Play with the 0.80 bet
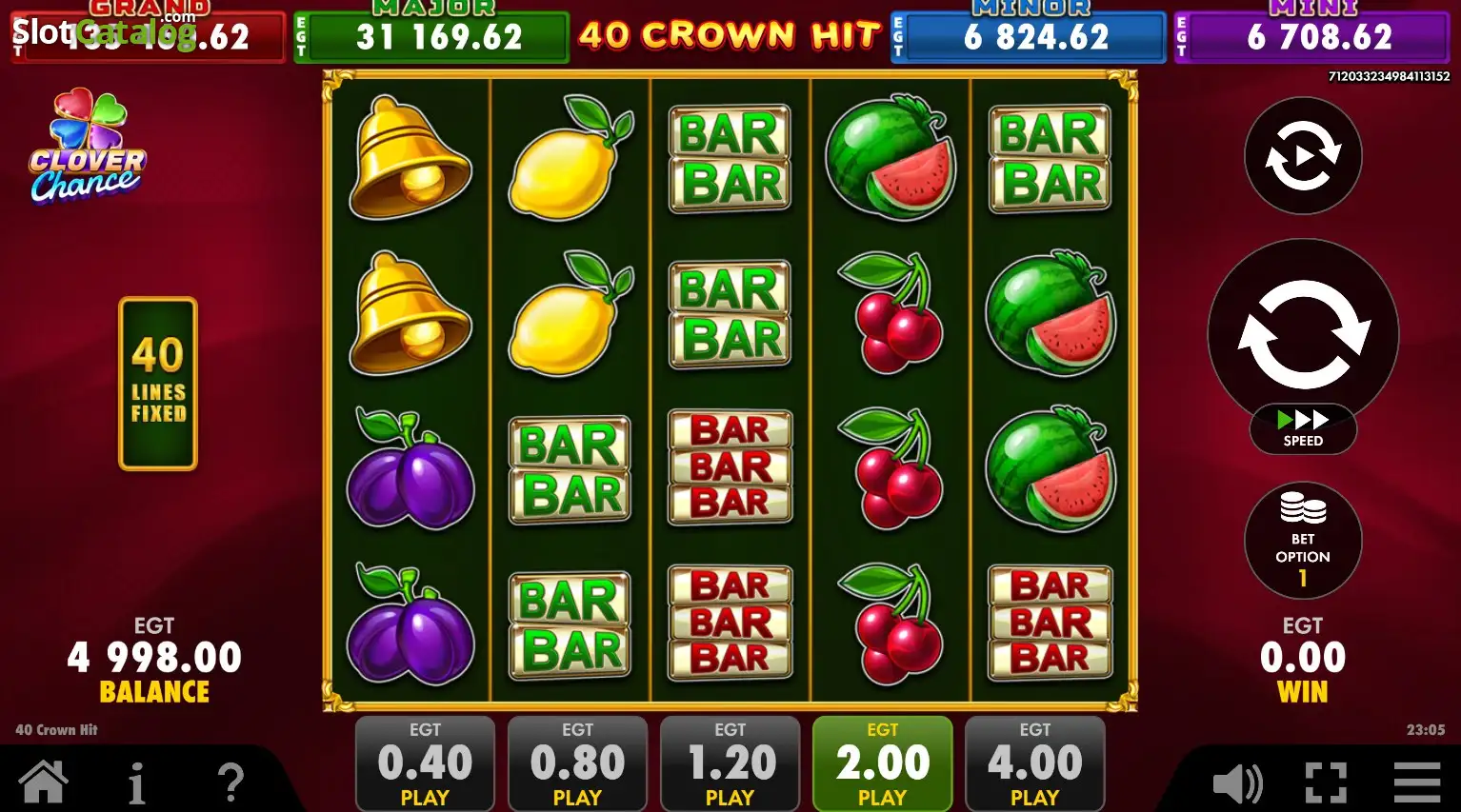1461x812 pixels. [577, 764]
